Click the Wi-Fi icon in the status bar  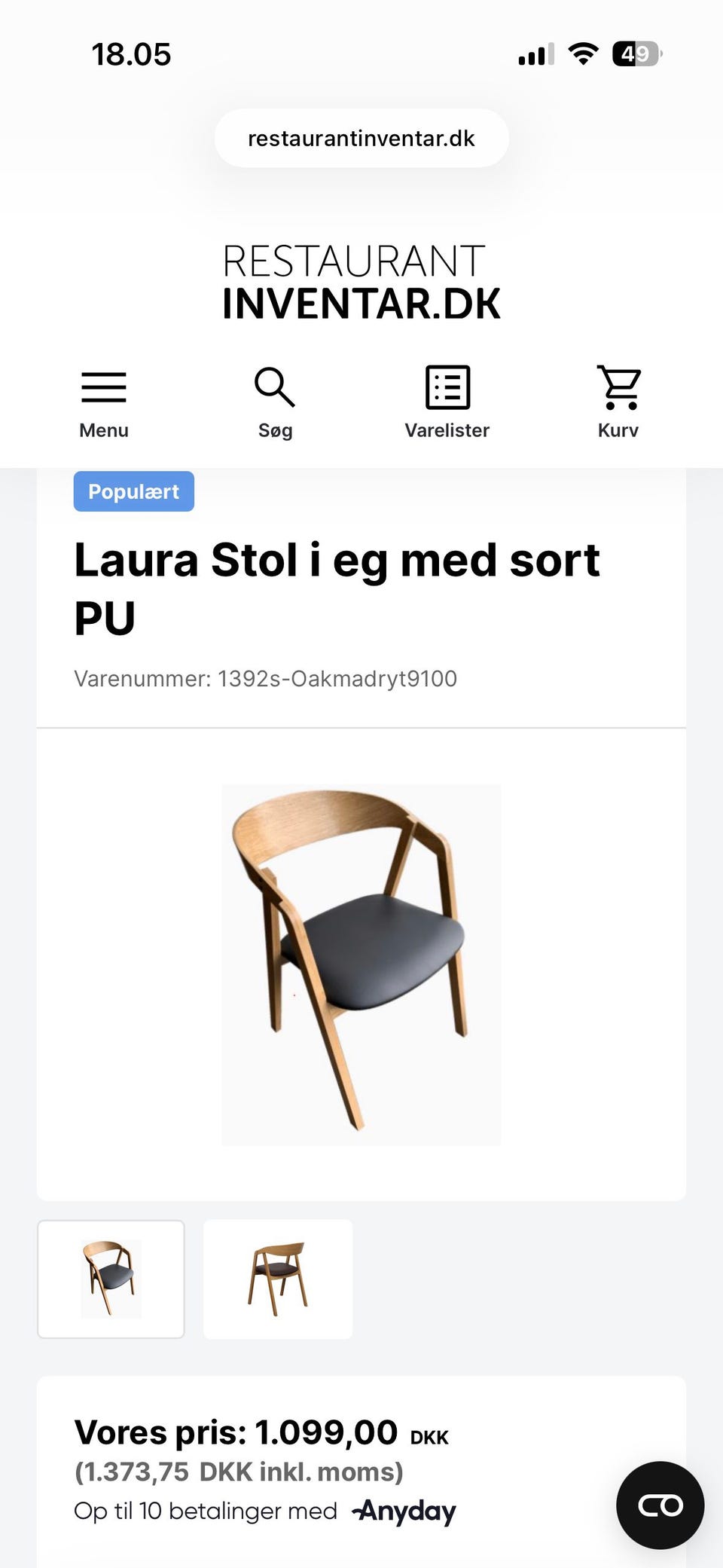tap(581, 53)
